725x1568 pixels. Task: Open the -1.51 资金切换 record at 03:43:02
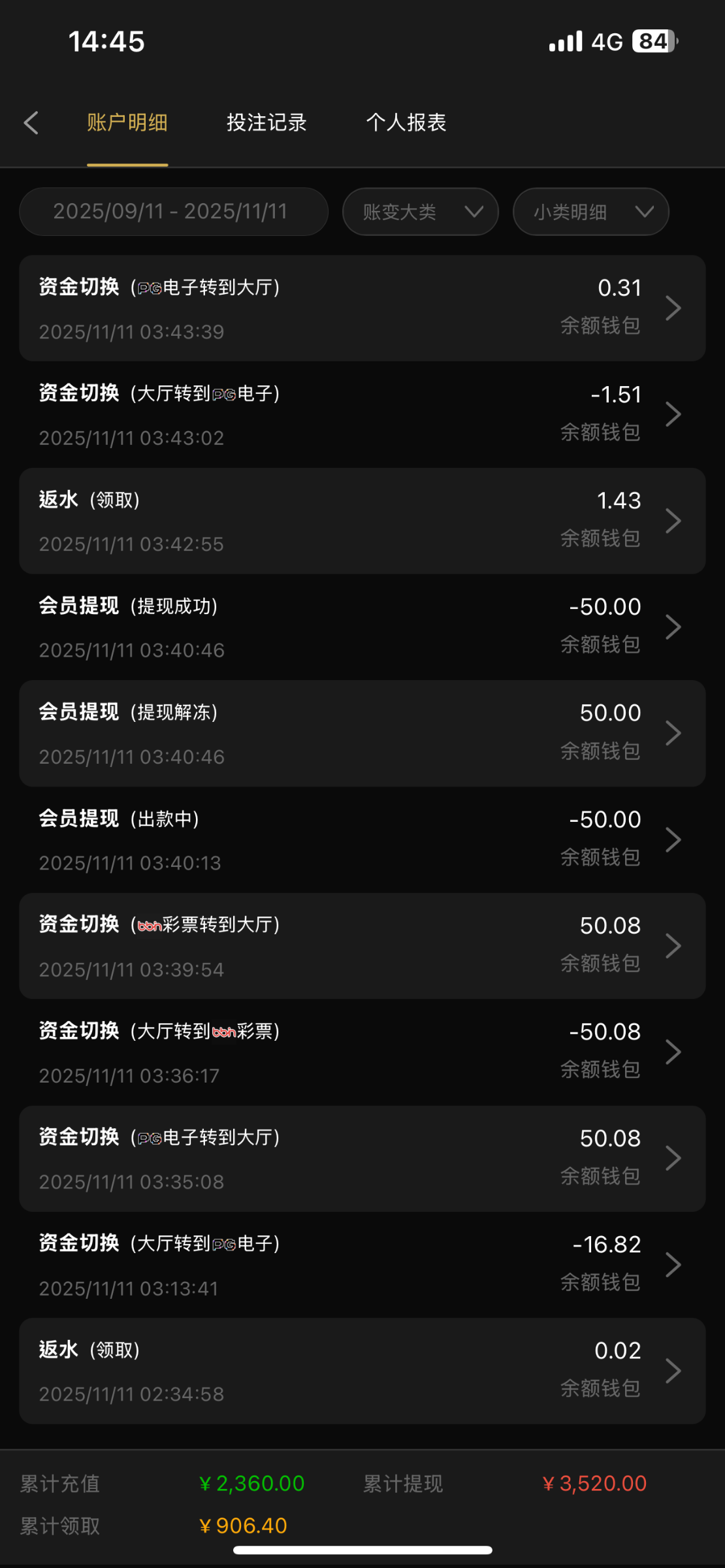(362, 415)
